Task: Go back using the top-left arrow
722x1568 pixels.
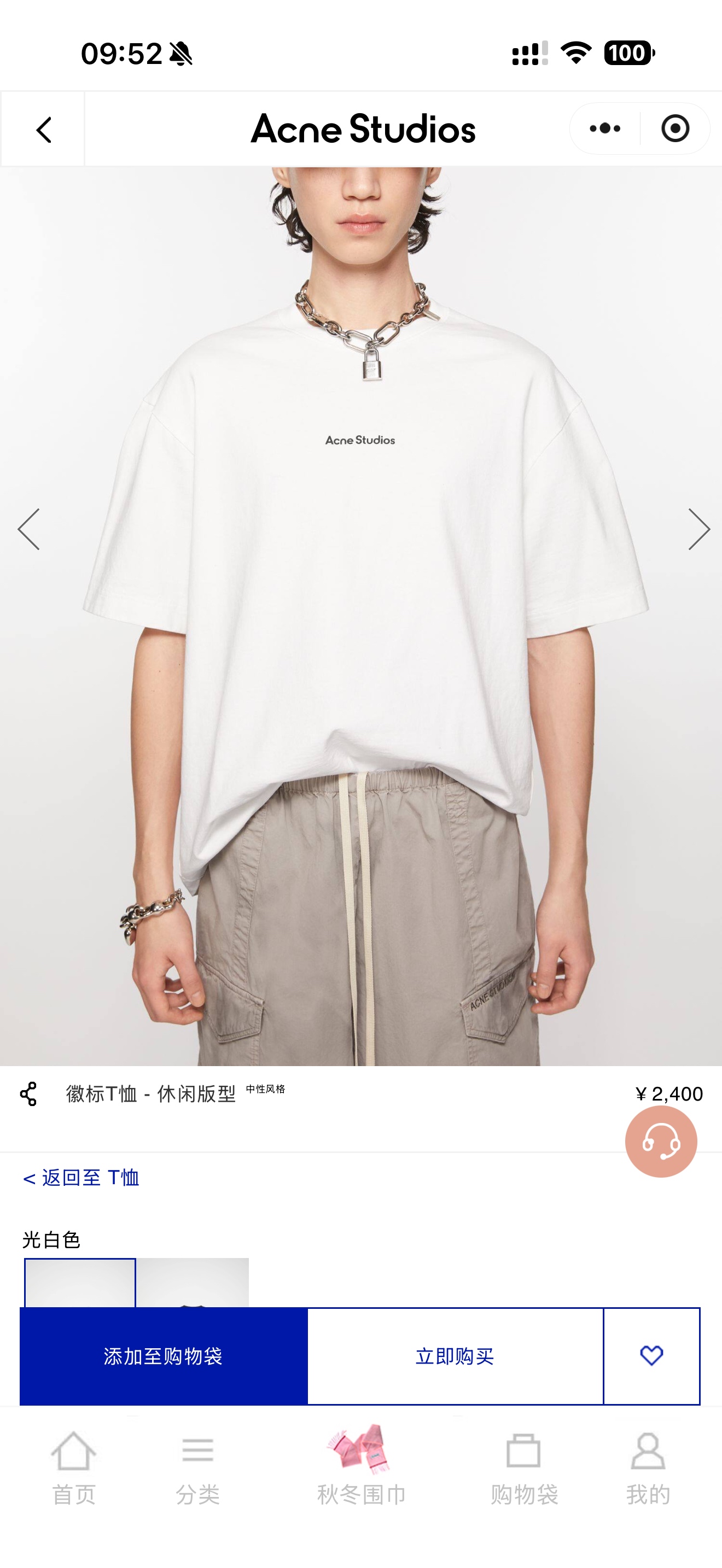Action: coord(43,129)
